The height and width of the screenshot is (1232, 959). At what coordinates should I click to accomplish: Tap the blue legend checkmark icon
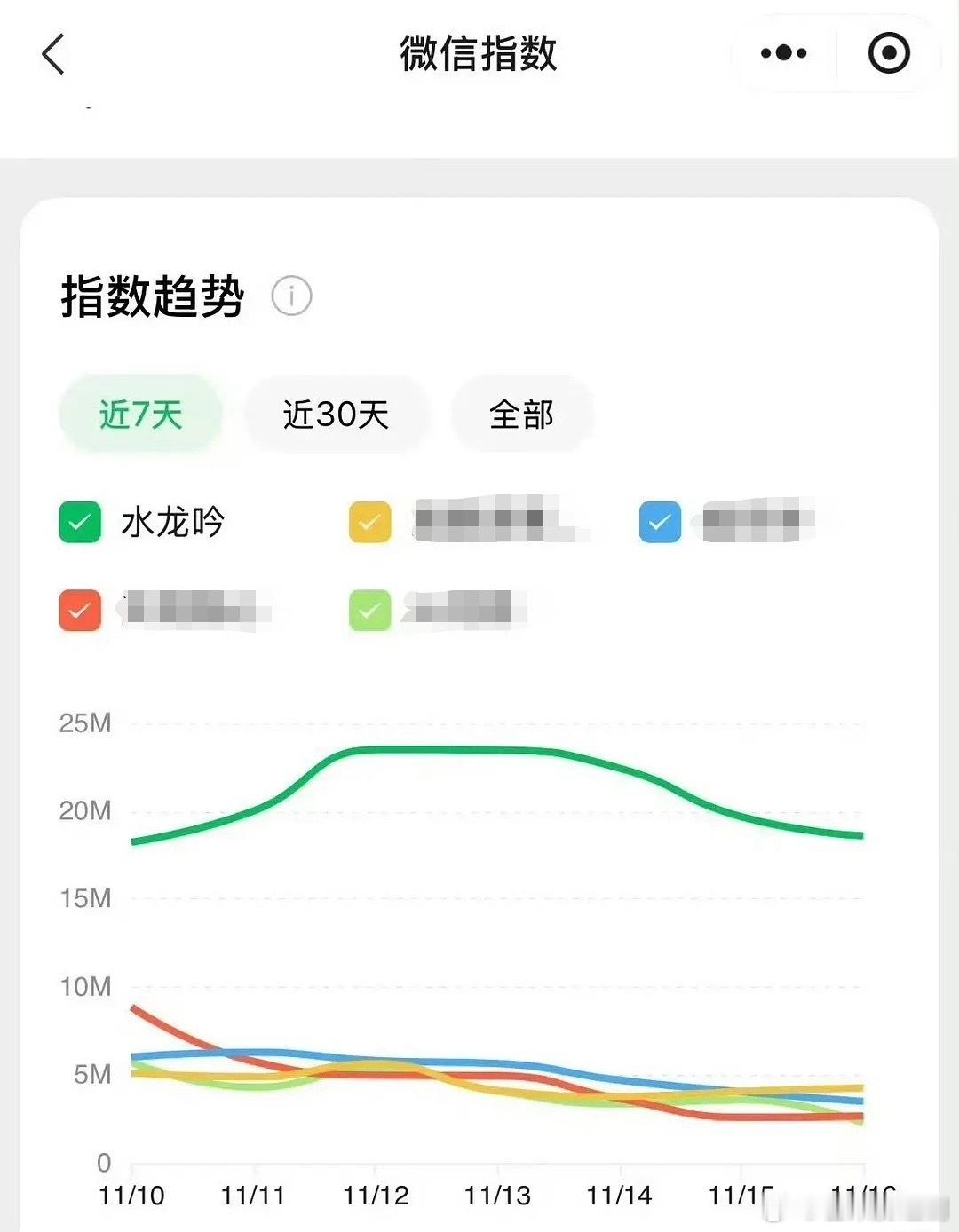pyautogui.click(x=660, y=523)
